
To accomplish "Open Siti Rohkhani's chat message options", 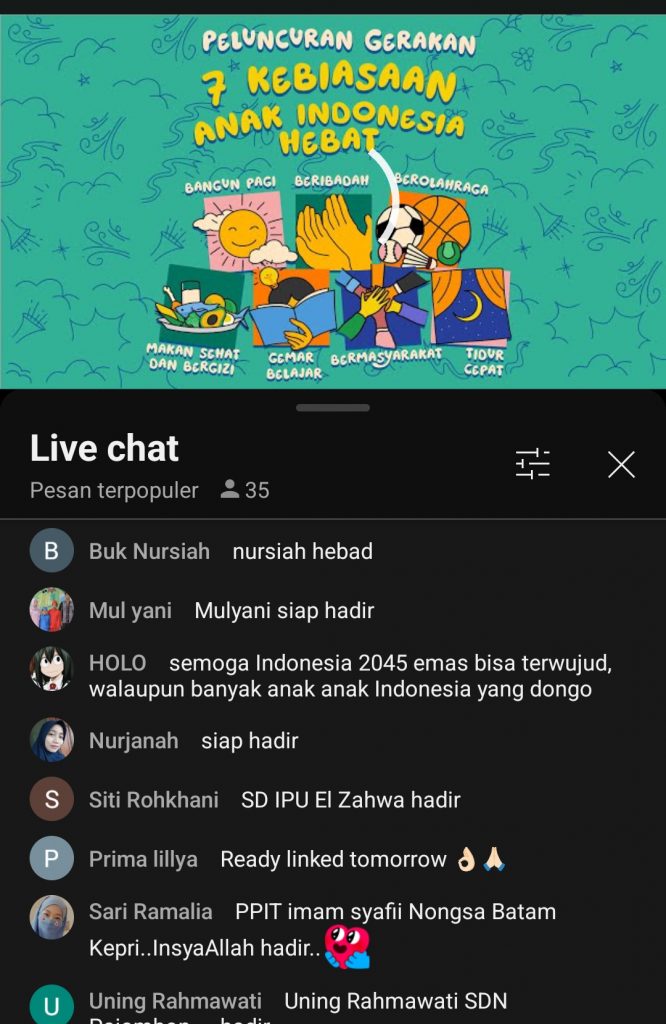I will click(x=350, y=800).
